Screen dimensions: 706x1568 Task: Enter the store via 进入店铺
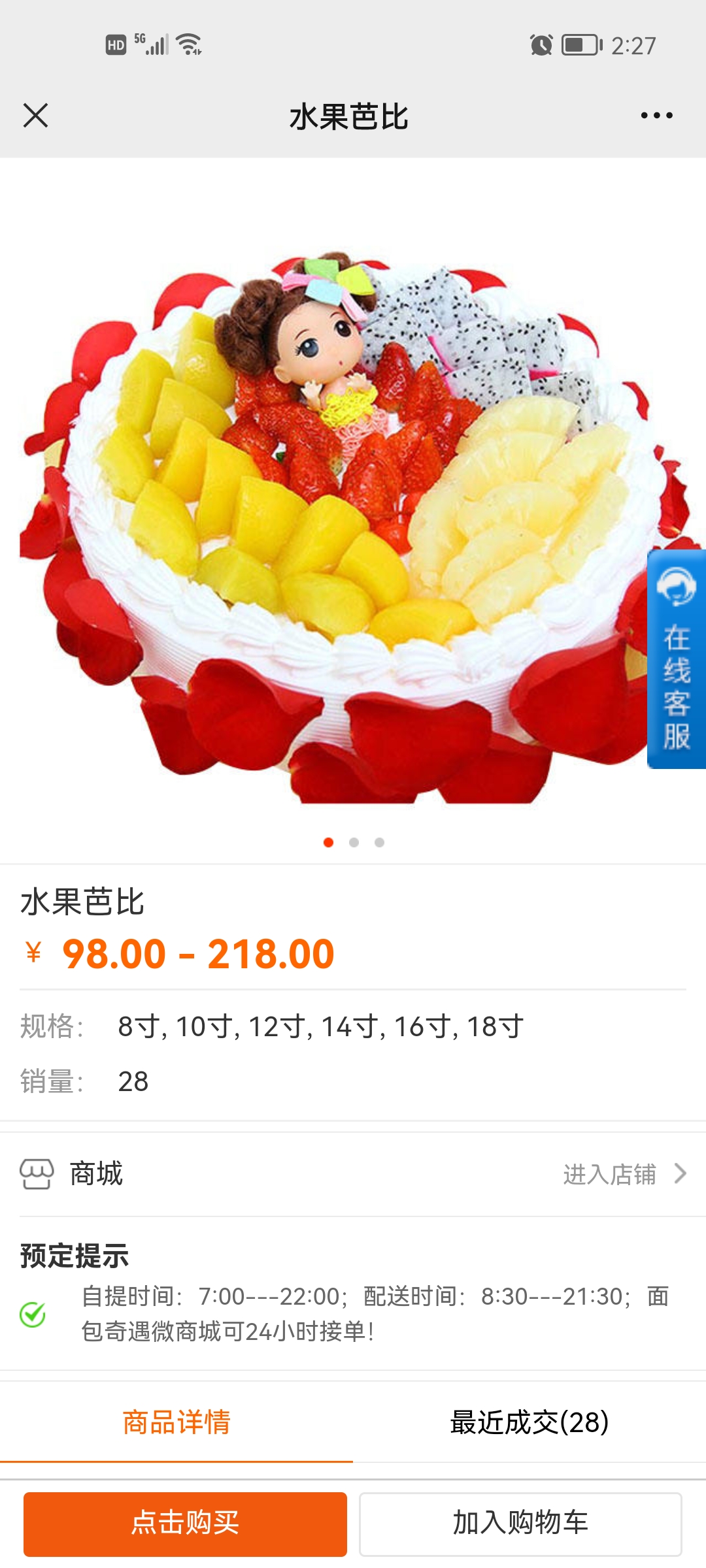[x=624, y=1174]
